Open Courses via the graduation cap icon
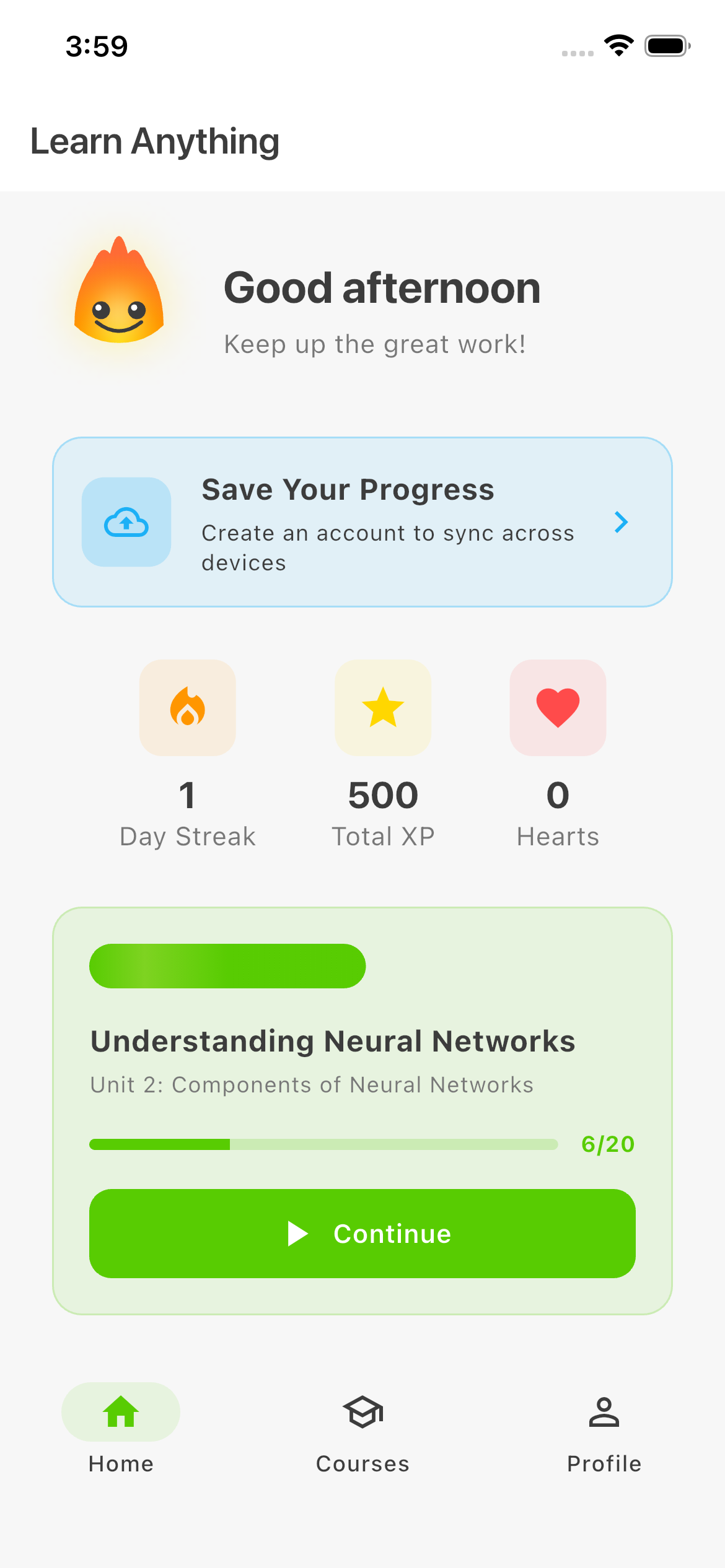 (x=362, y=1412)
